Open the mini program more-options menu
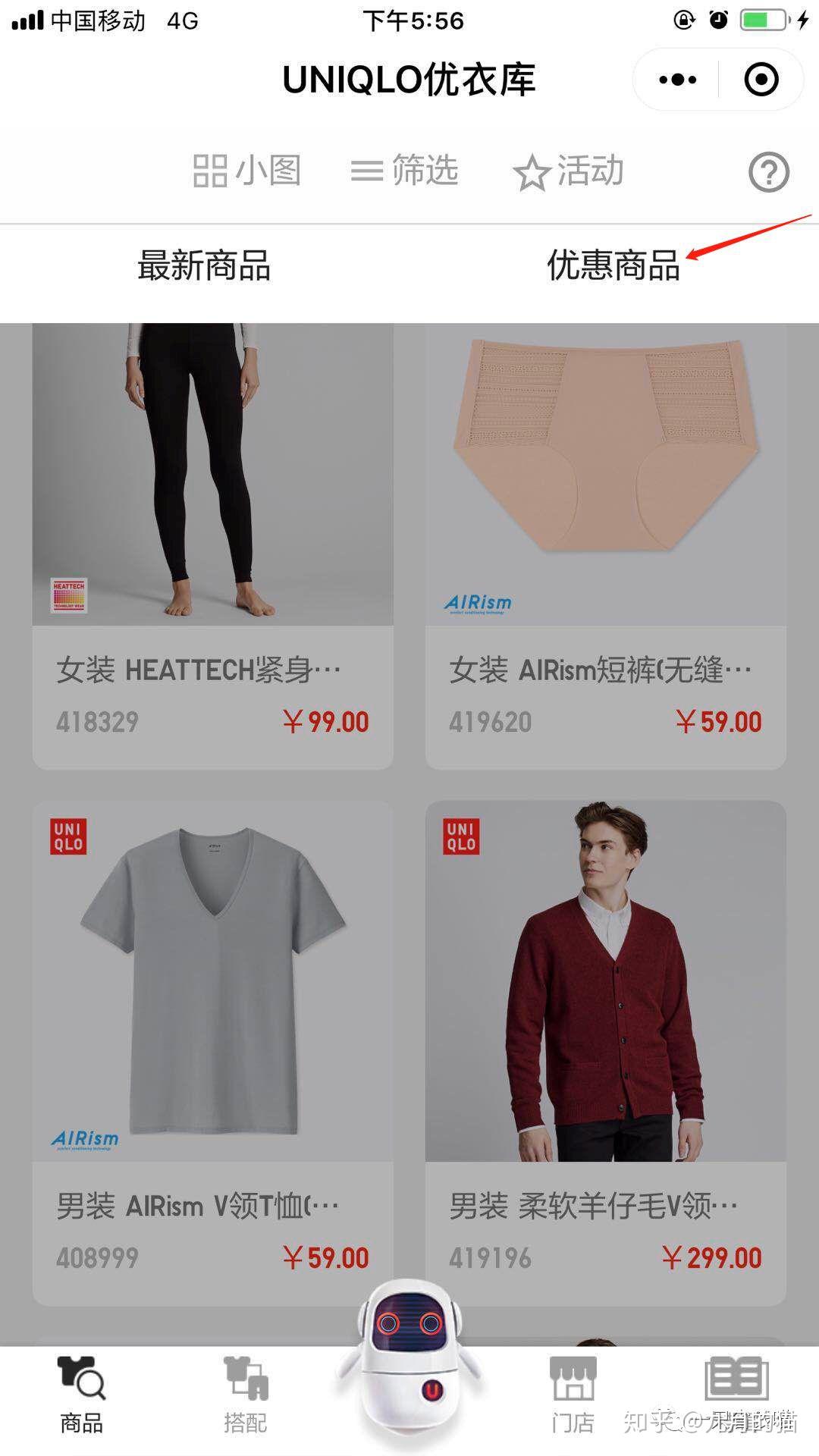 (x=677, y=80)
